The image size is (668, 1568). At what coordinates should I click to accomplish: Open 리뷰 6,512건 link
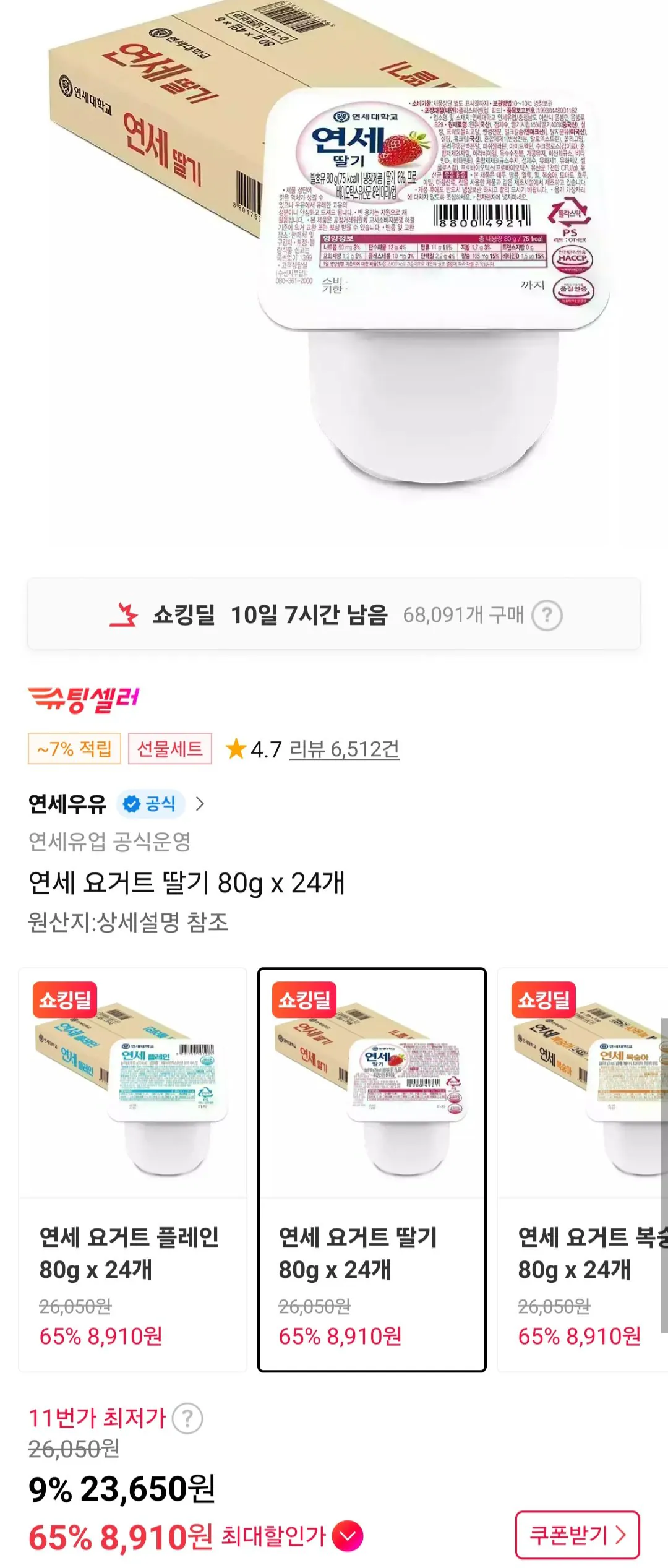point(343,750)
